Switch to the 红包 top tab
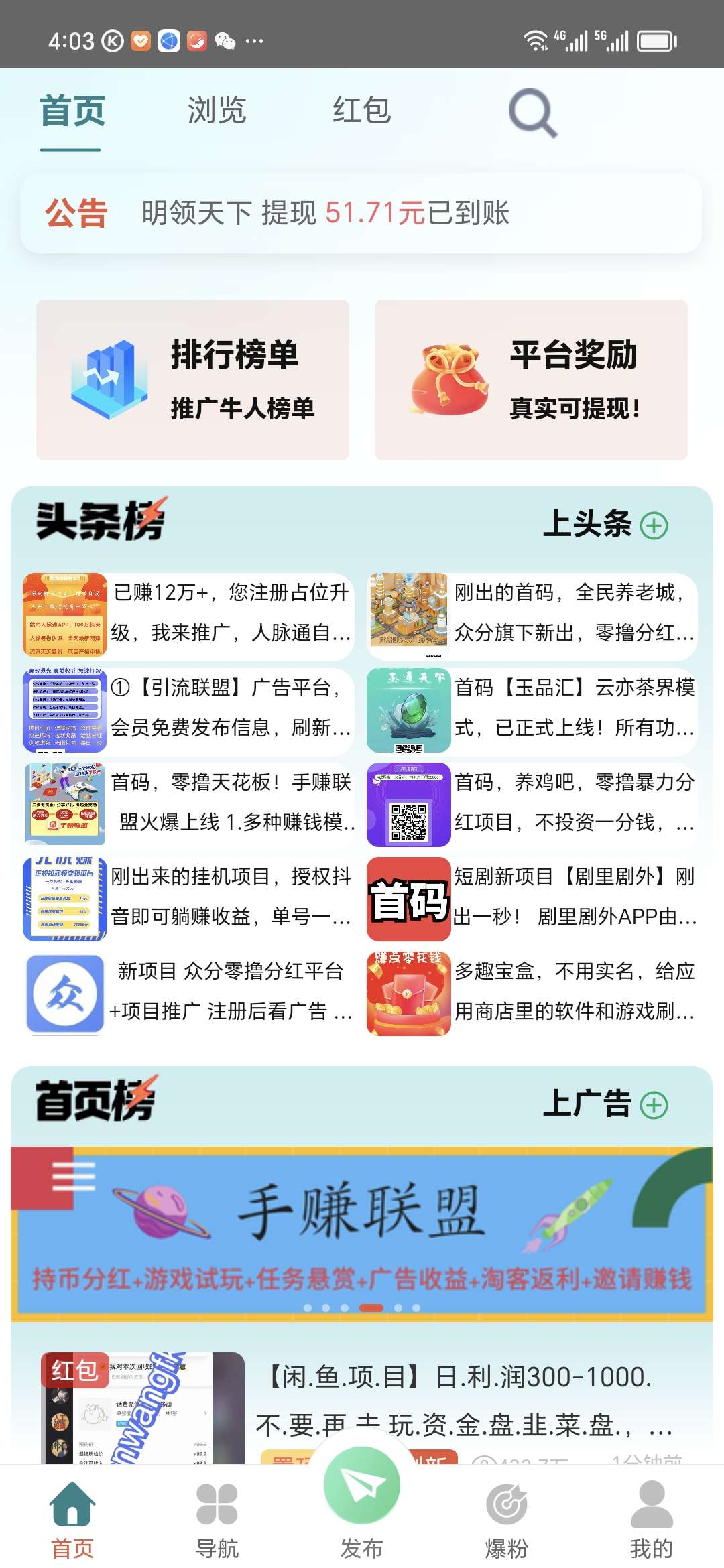The image size is (724, 1568). 362,110
